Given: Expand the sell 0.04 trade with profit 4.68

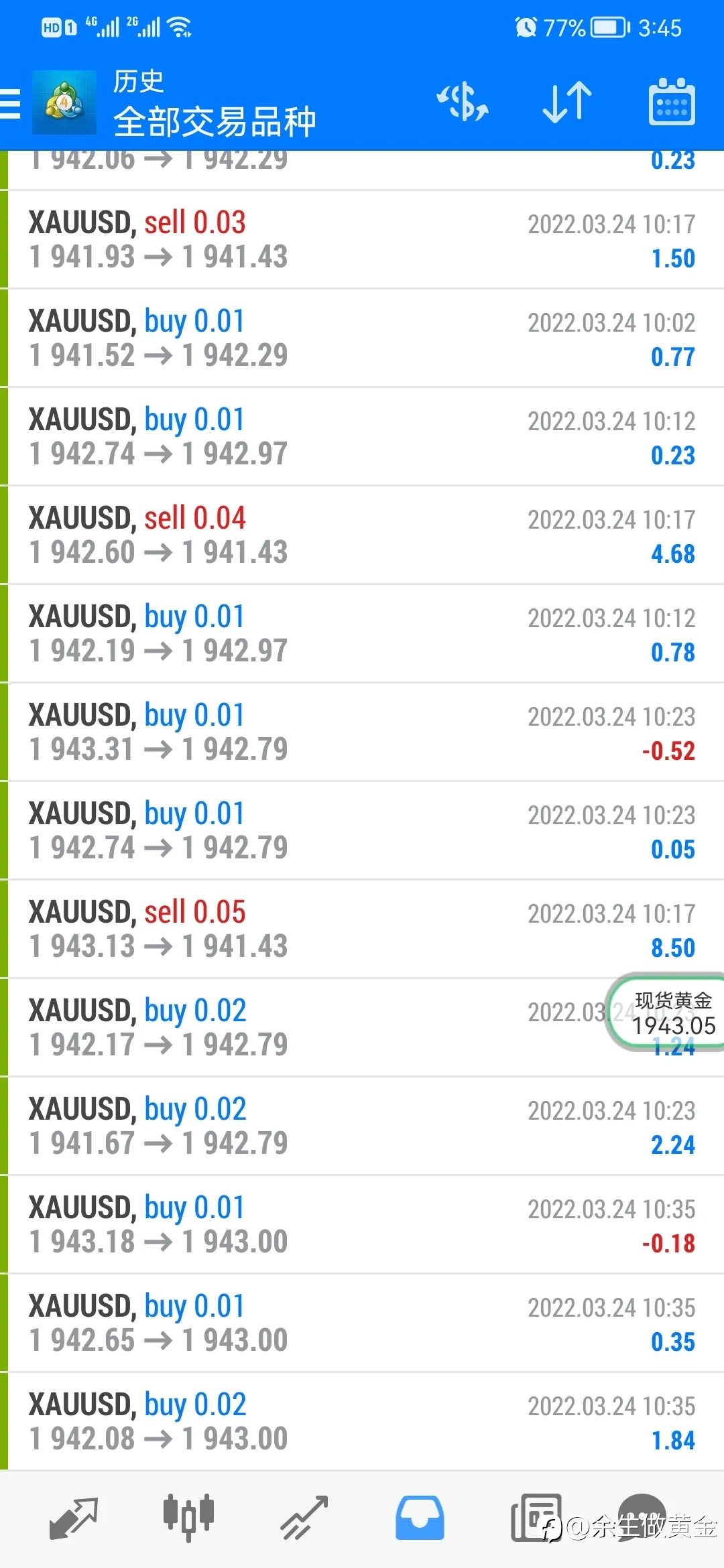Looking at the screenshot, I should 362,535.
